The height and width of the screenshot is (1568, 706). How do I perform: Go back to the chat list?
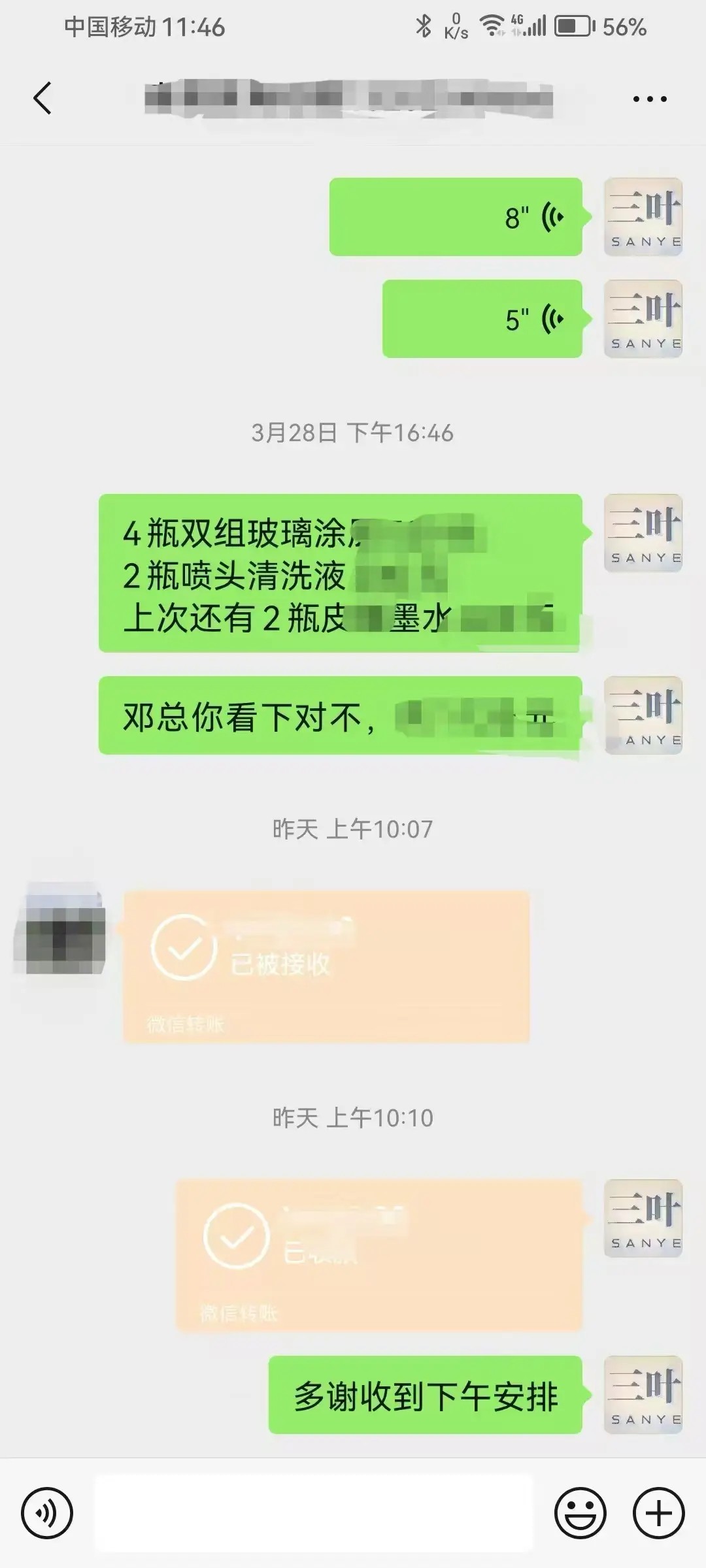42,99
